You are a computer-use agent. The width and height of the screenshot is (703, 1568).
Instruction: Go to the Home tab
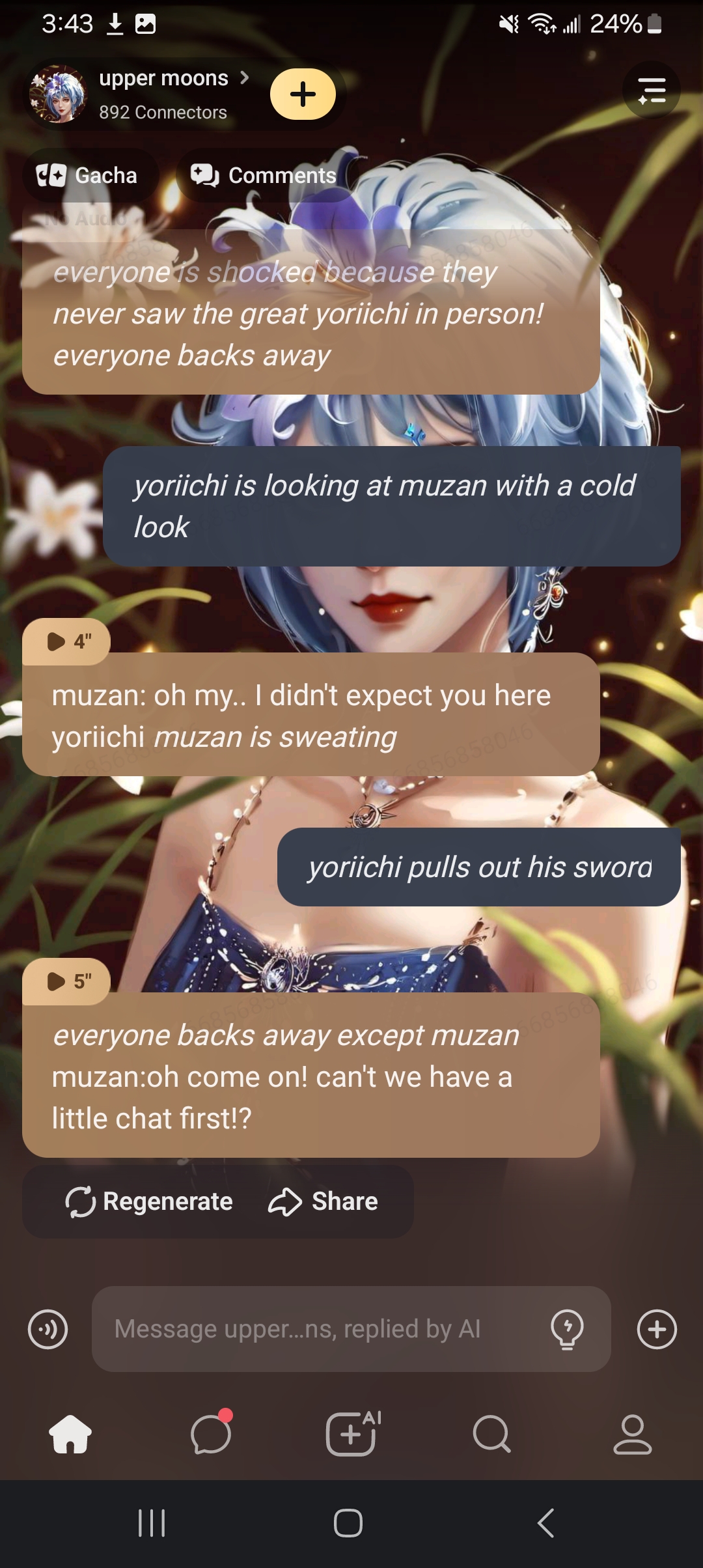point(70,1434)
